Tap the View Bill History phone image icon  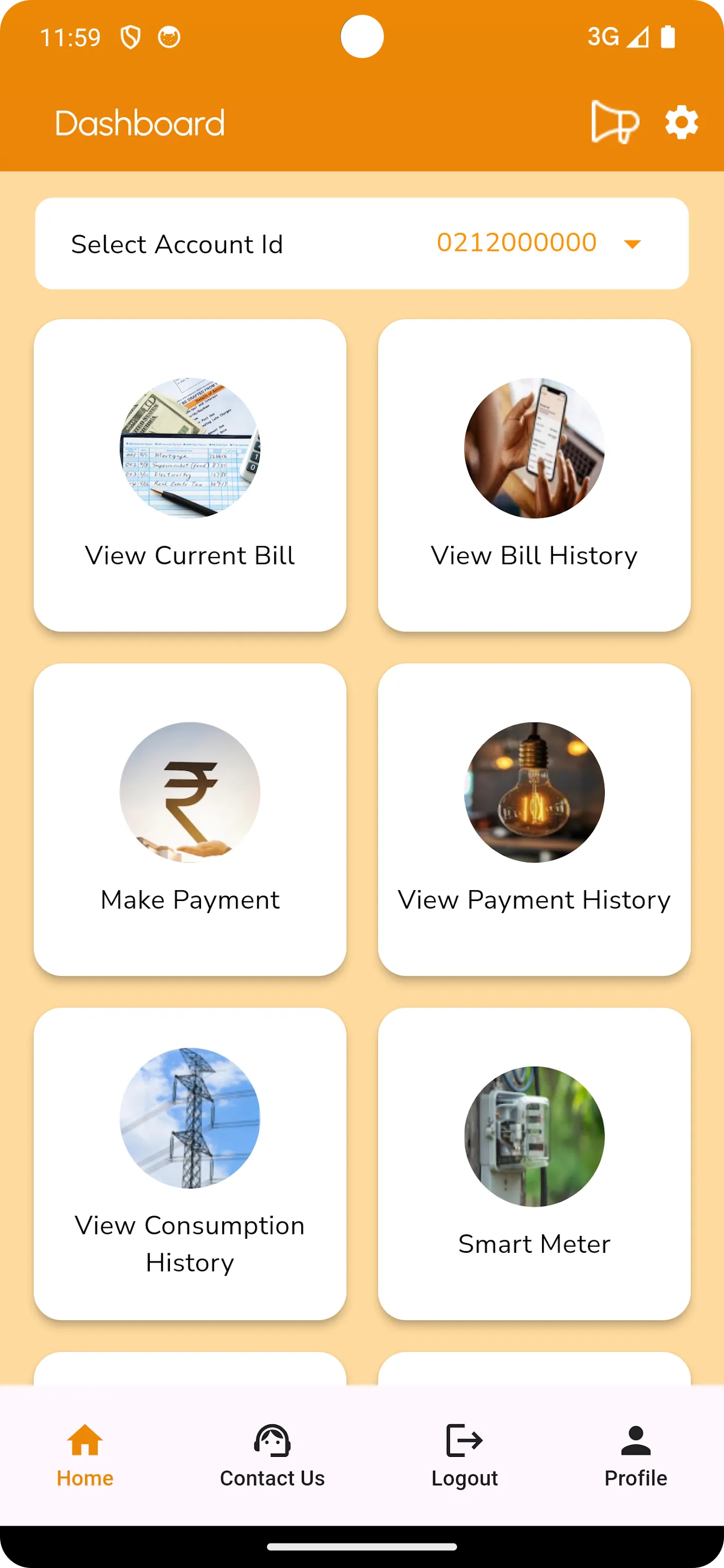click(533, 446)
